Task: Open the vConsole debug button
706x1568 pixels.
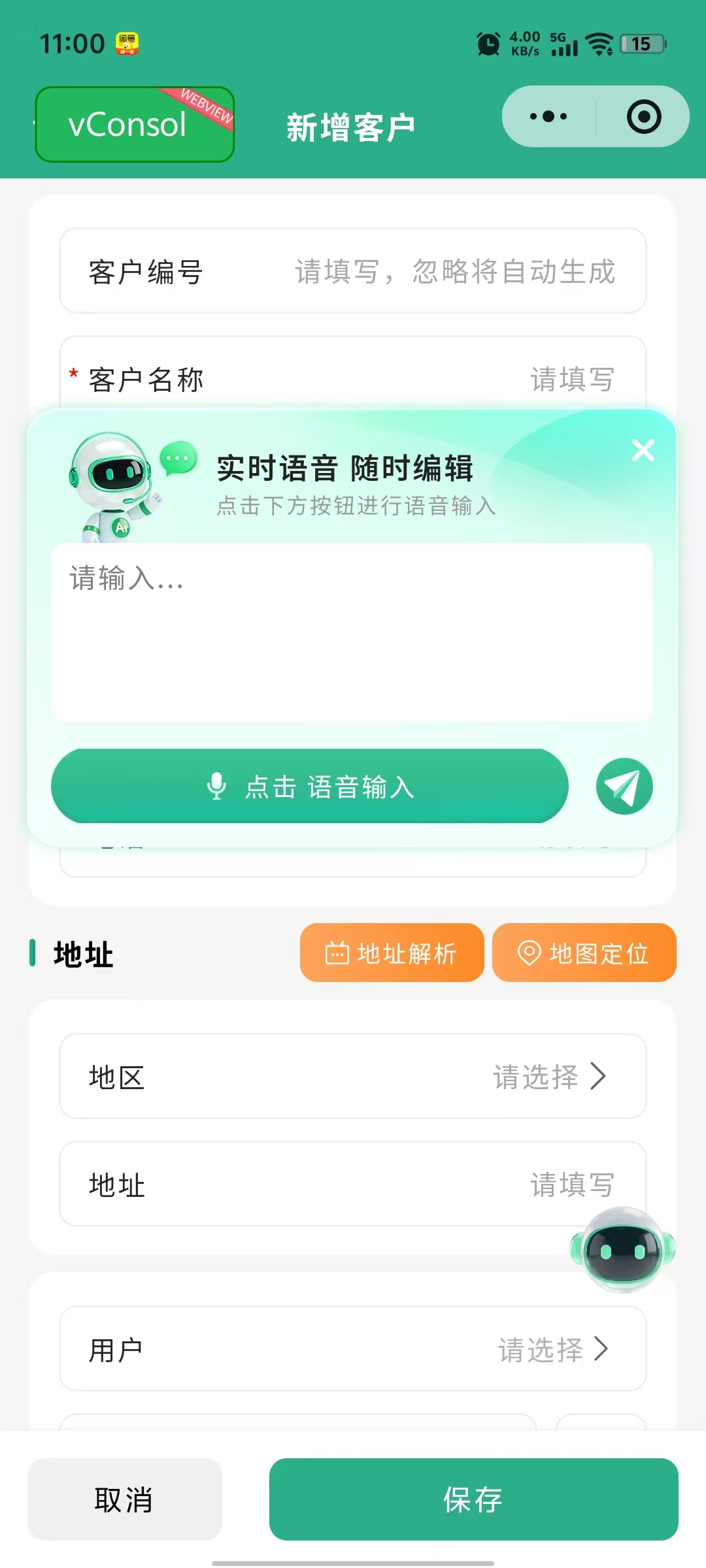Action: click(135, 124)
